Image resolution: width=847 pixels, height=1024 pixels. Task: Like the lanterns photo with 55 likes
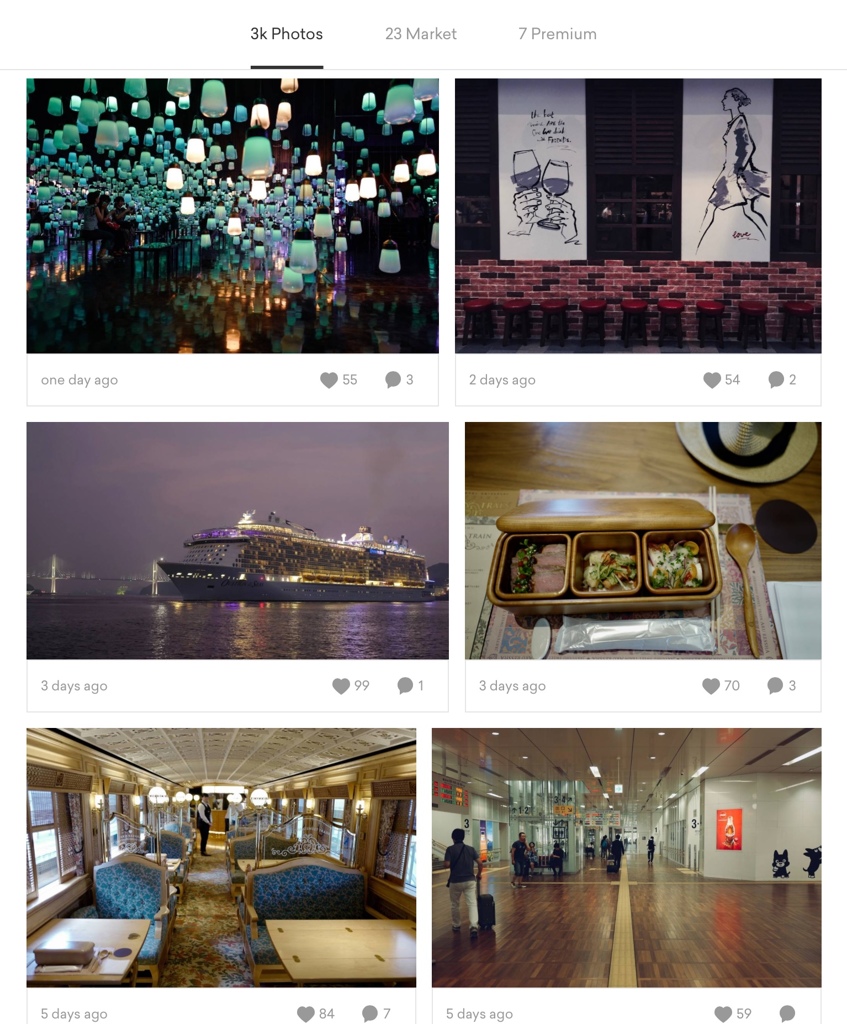pyautogui.click(x=329, y=380)
